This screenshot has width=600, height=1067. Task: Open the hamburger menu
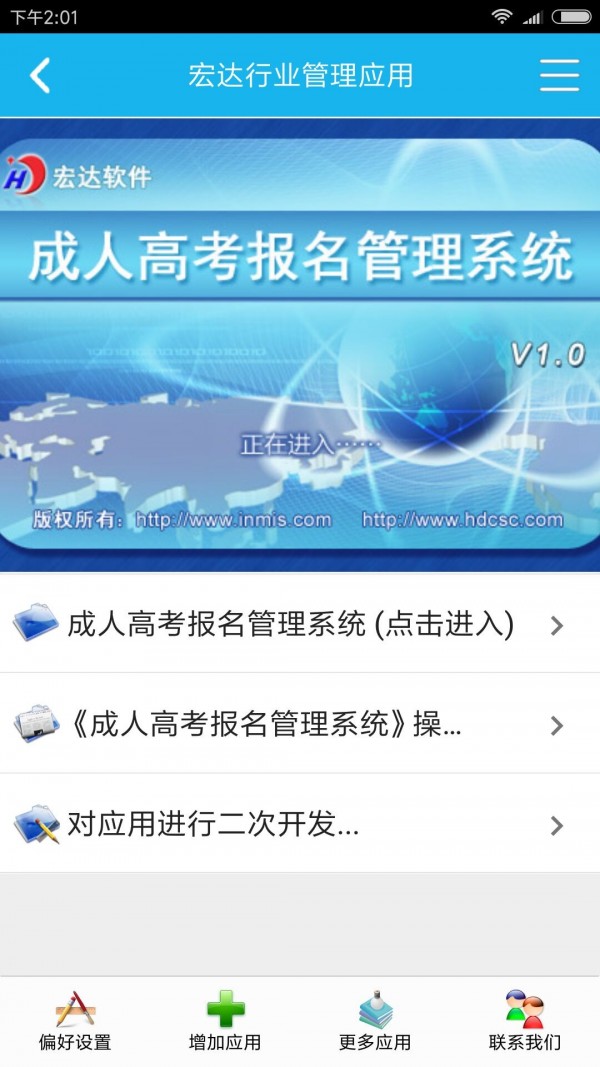click(559, 76)
